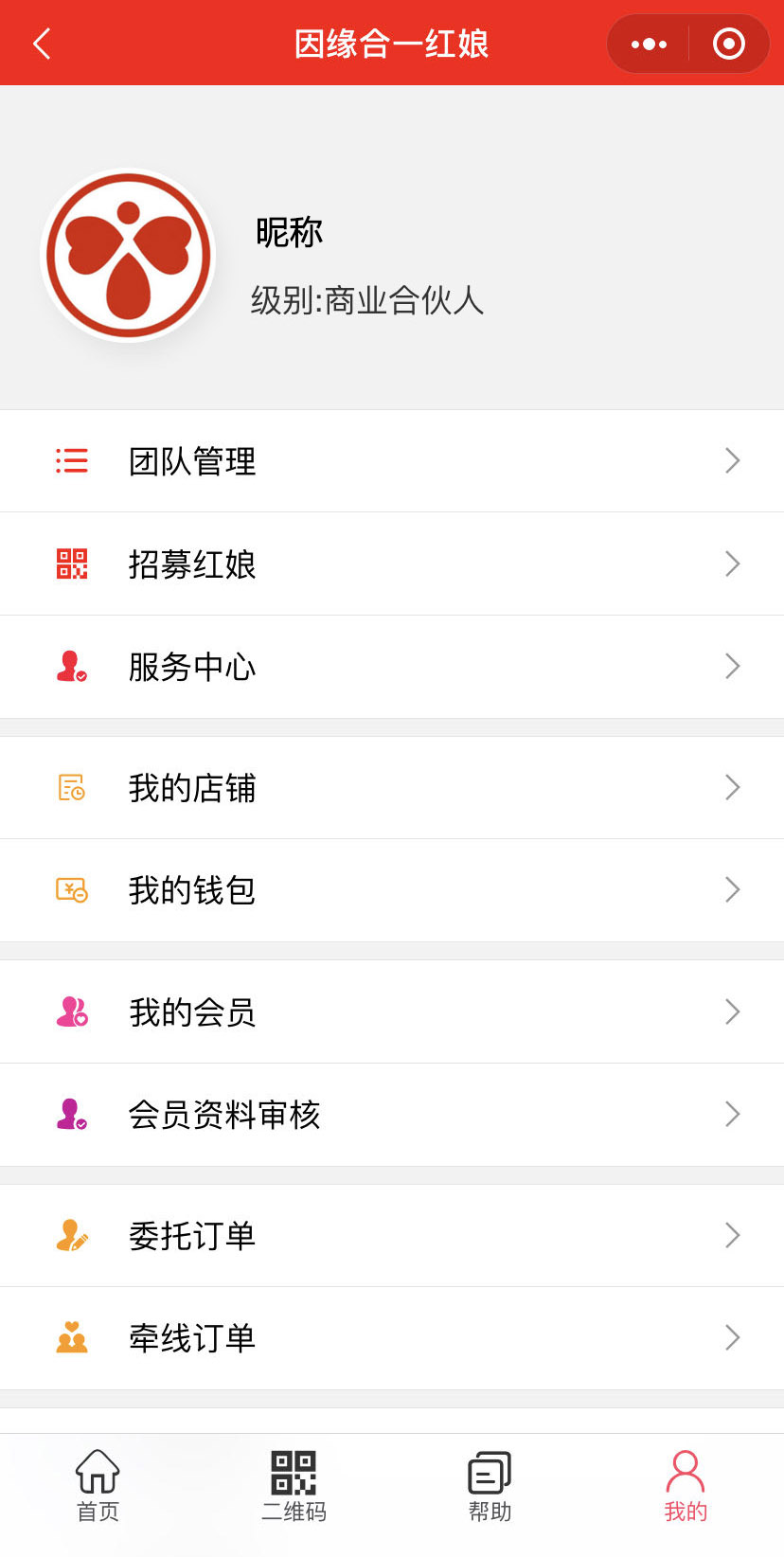Open the 帮助 help tab
784x1557 pixels.
(x=490, y=1486)
